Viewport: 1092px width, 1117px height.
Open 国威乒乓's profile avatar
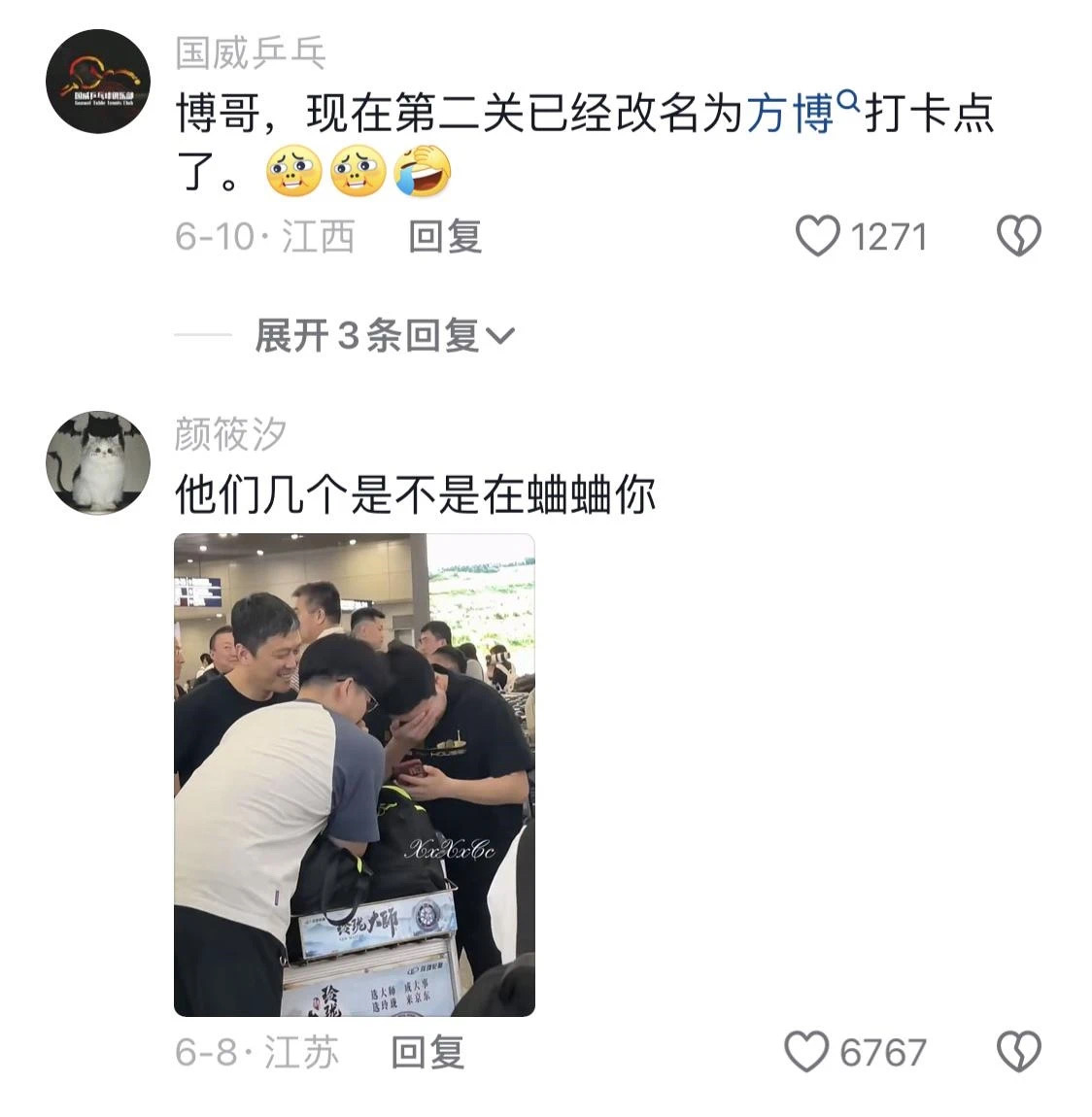pyautogui.click(x=98, y=81)
